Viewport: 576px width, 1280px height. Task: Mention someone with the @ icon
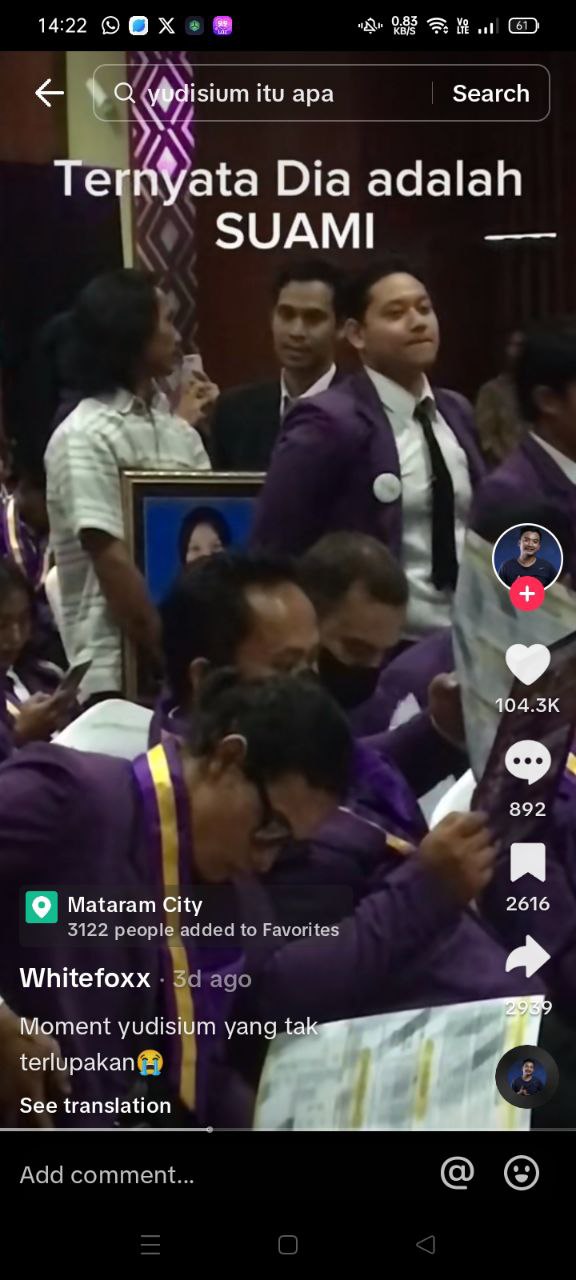[457, 1173]
